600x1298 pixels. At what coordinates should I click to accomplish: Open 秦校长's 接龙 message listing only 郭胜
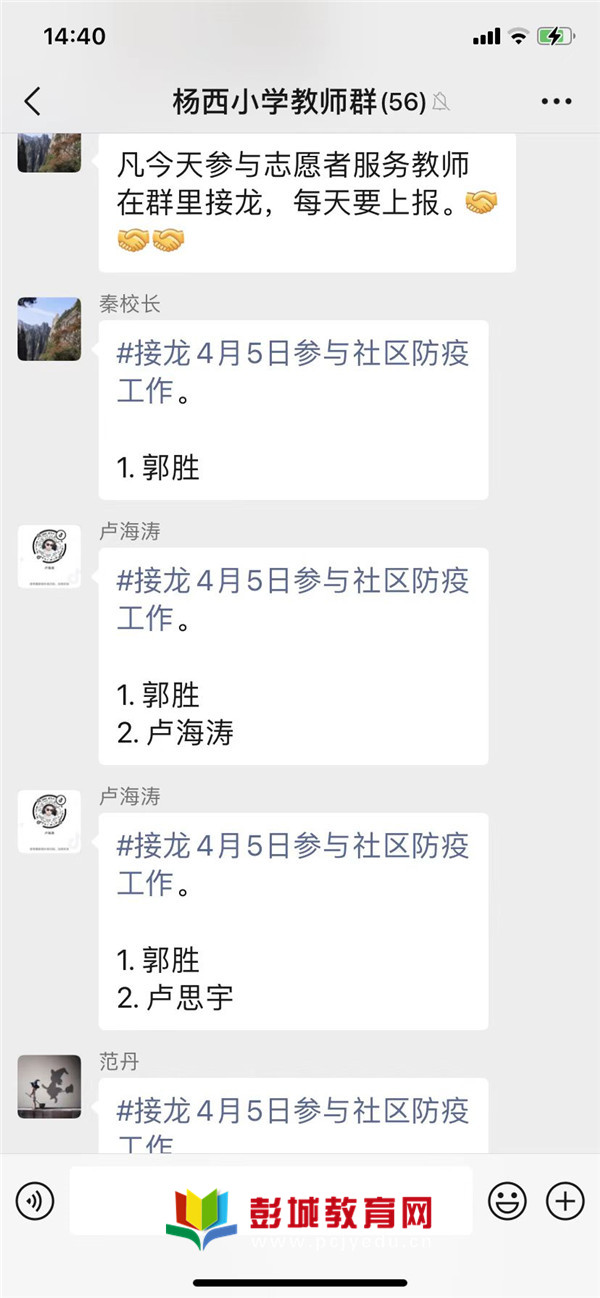click(x=293, y=410)
